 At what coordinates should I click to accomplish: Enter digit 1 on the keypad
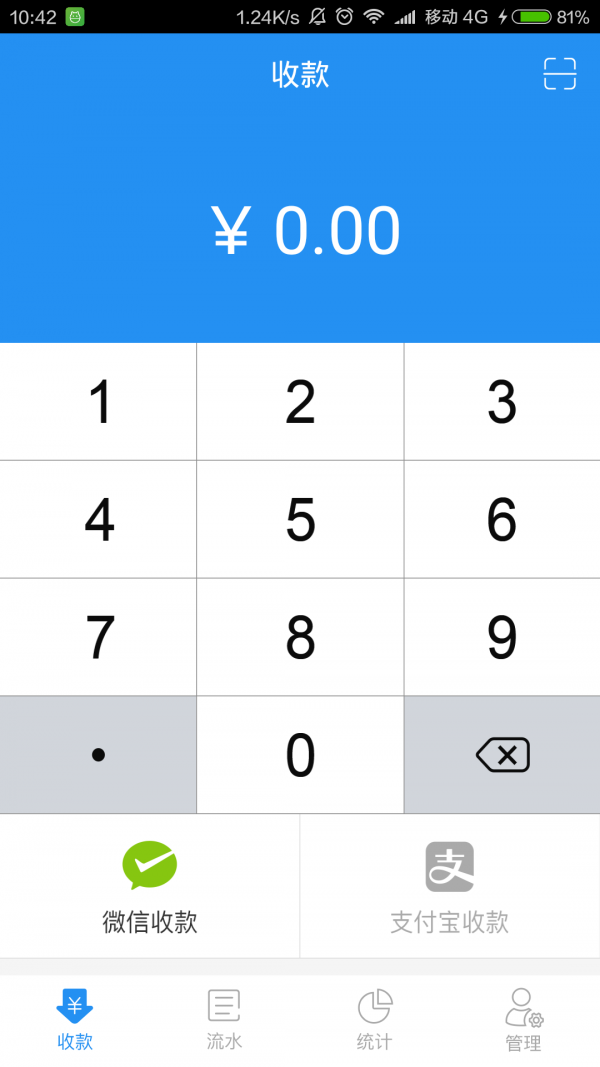[99, 402]
